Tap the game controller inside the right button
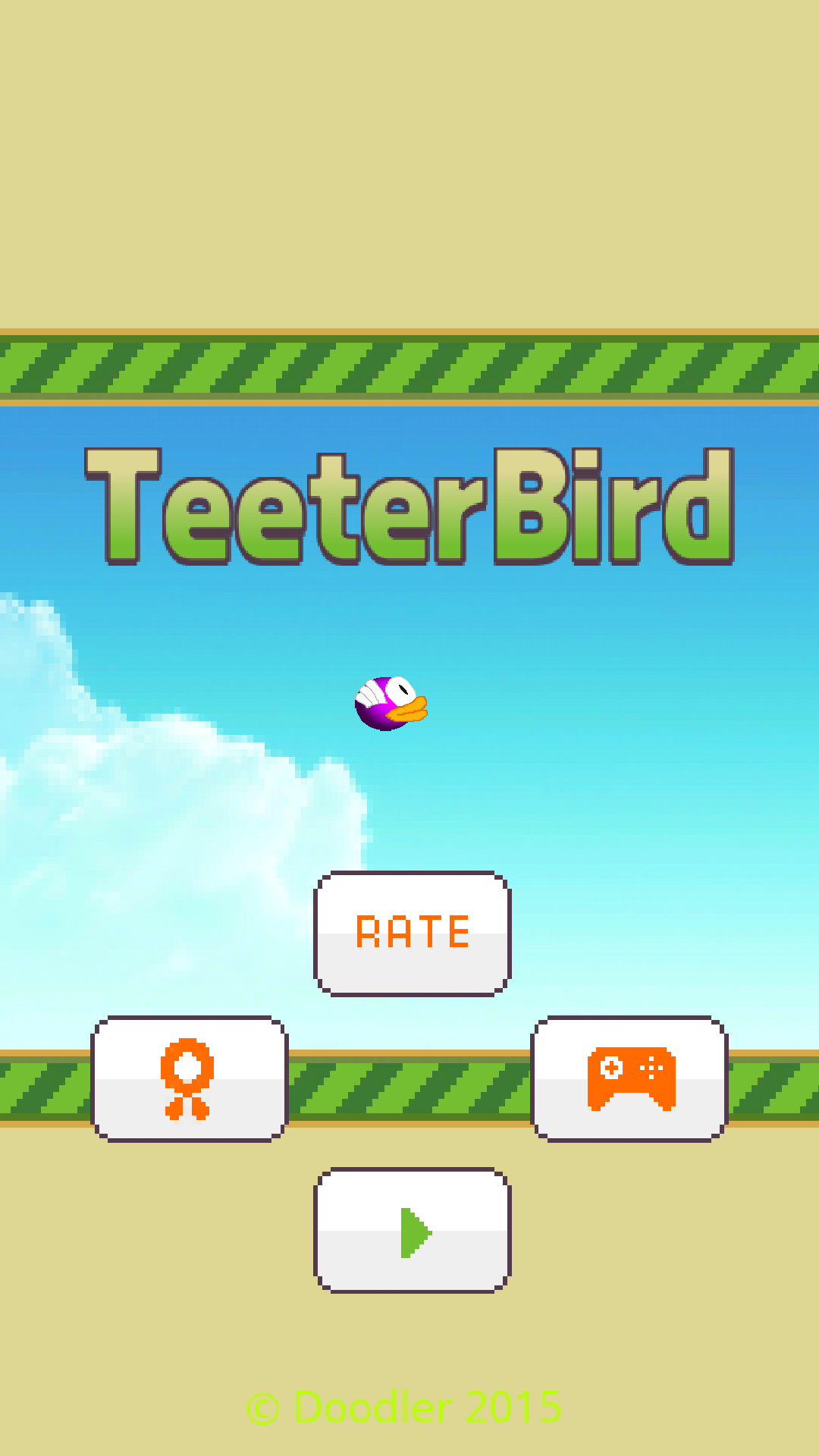This screenshot has height=1456, width=819. coord(631,1077)
